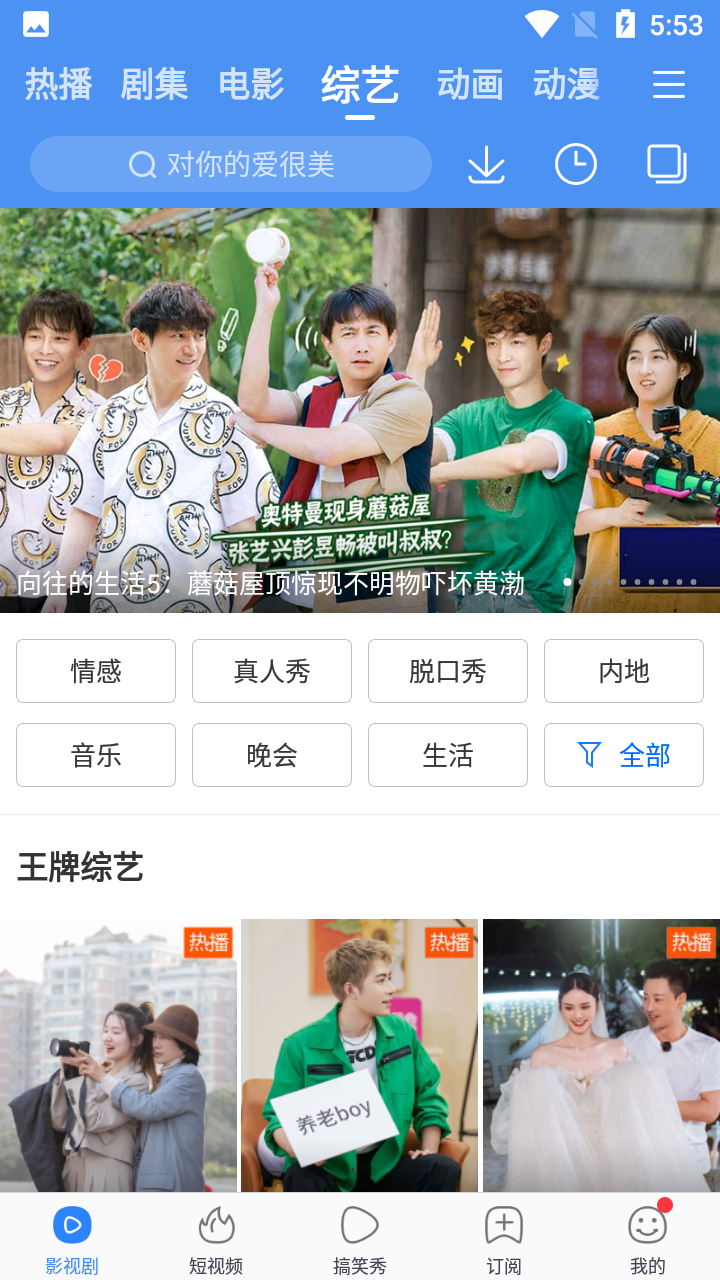This screenshot has height=1280, width=720.
Task: Go to the 订阅 bottom tab
Action: point(503,1239)
